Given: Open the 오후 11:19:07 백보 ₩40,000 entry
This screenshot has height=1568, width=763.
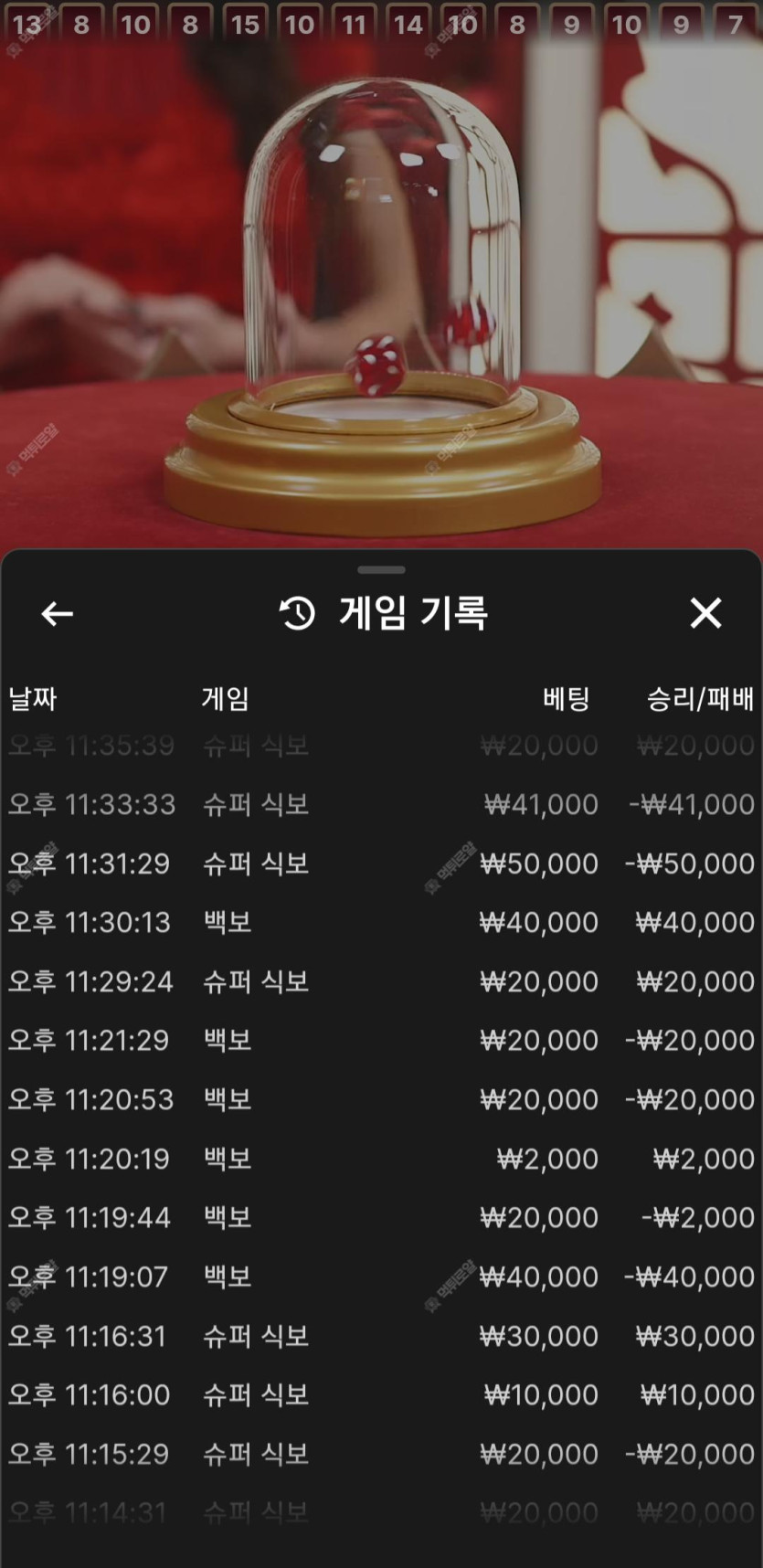Looking at the screenshot, I should [381, 1277].
